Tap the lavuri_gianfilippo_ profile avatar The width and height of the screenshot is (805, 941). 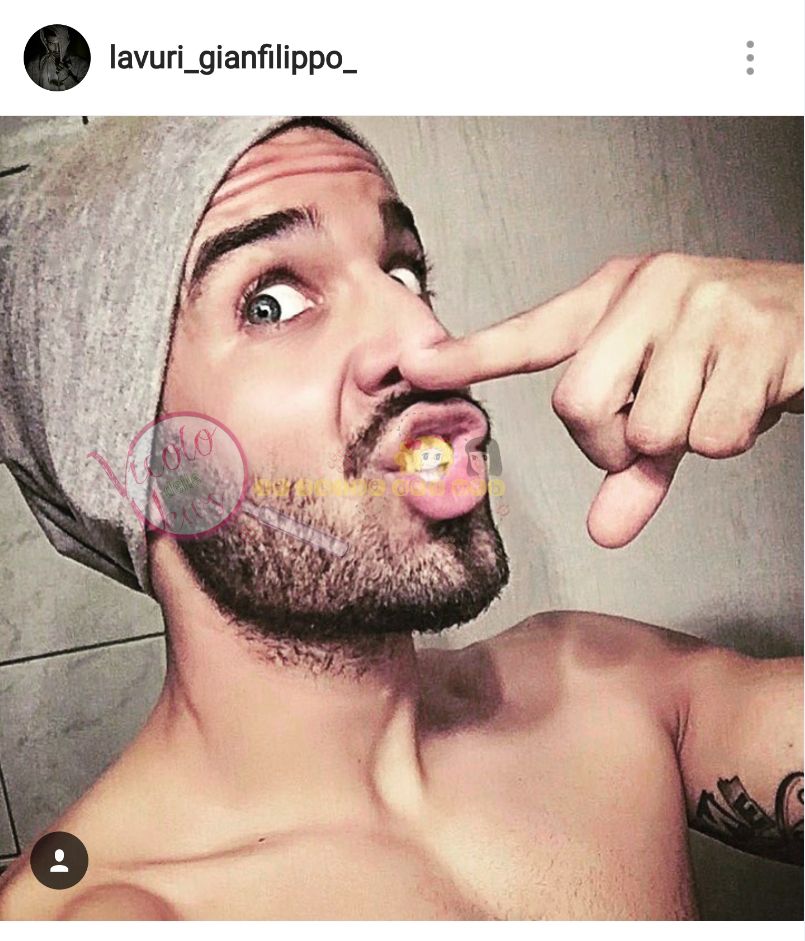57,58
